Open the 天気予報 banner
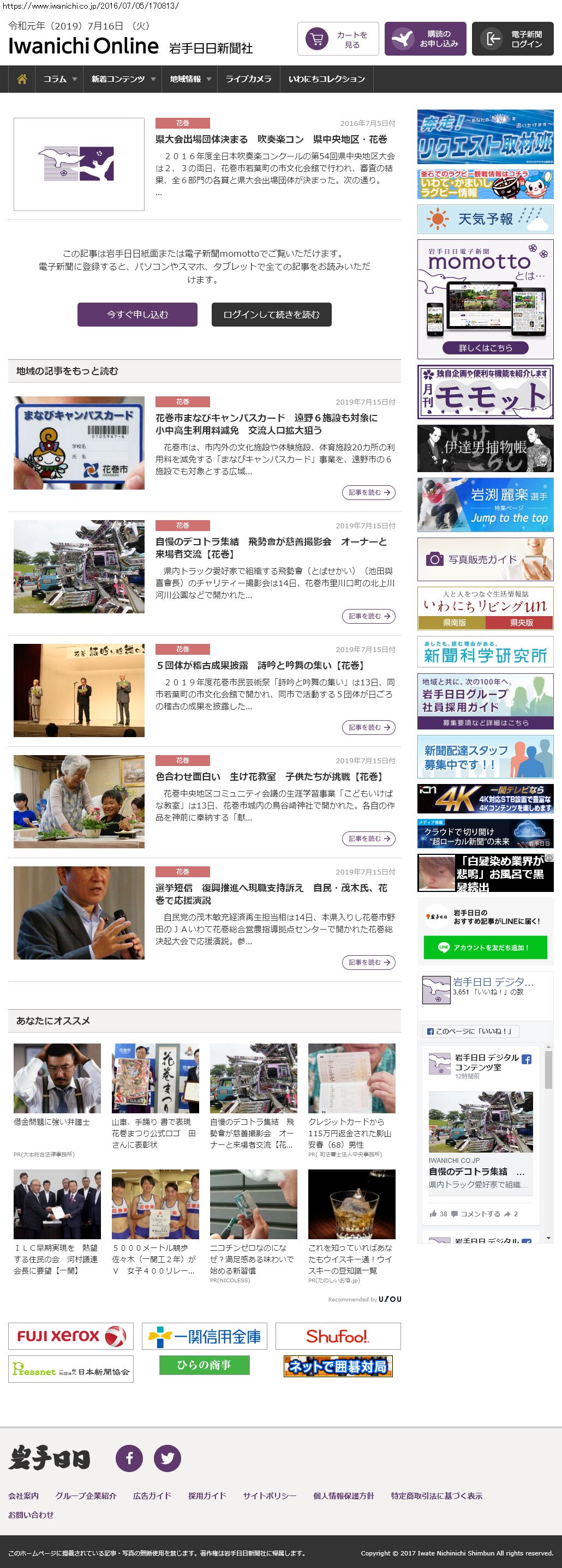 [485, 219]
